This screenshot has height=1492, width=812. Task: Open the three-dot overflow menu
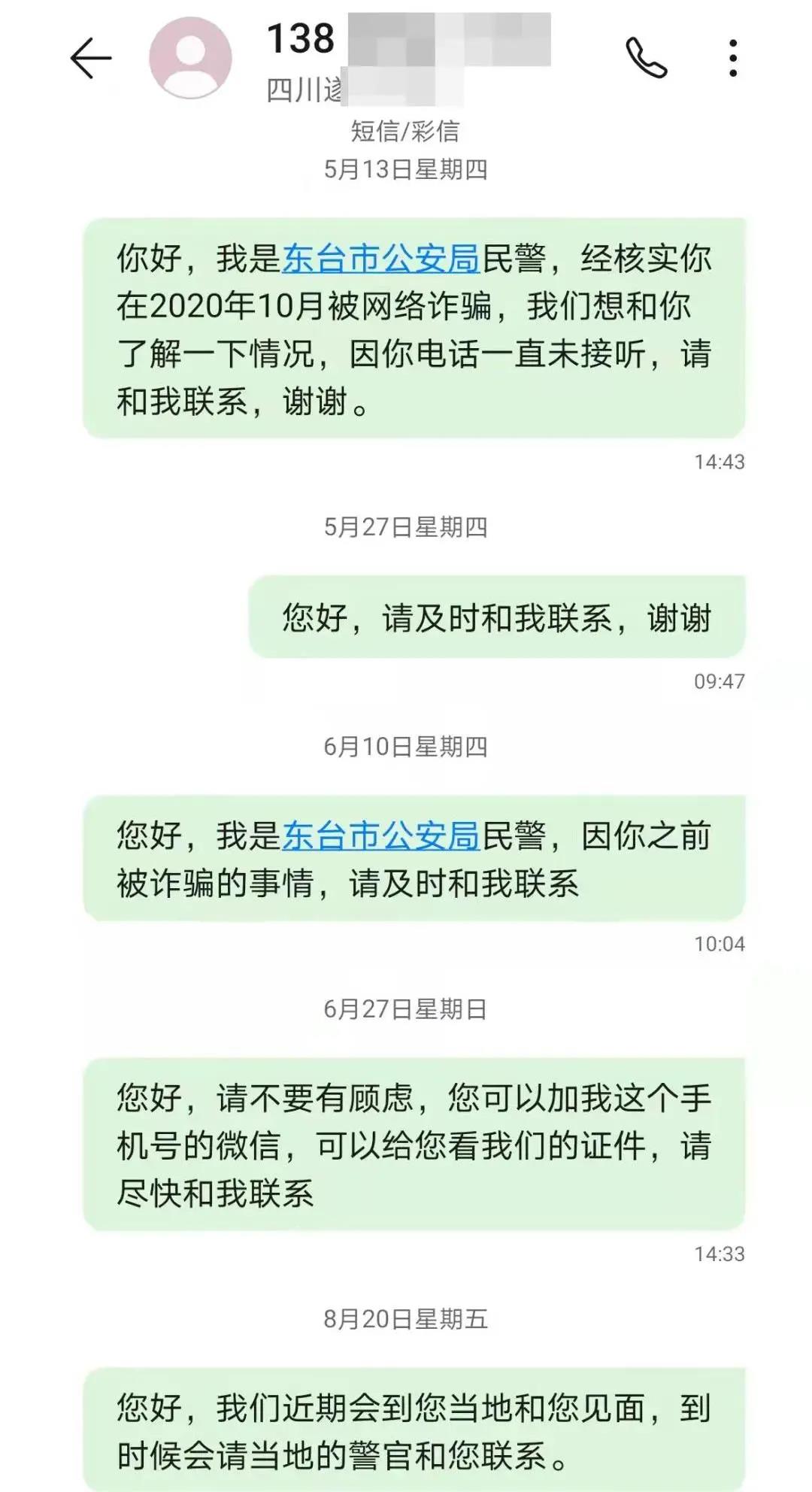point(733,58)
